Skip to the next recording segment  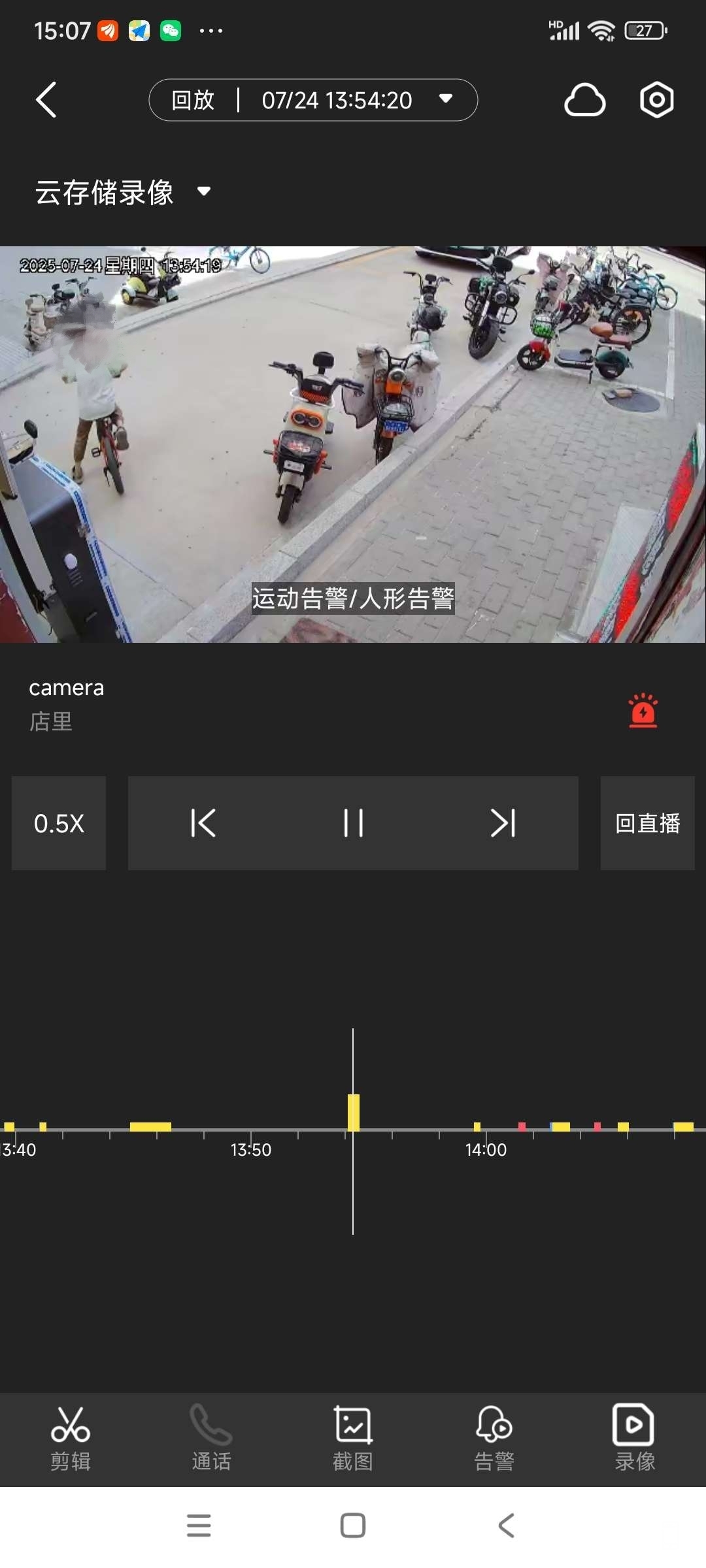pos(503,823)
